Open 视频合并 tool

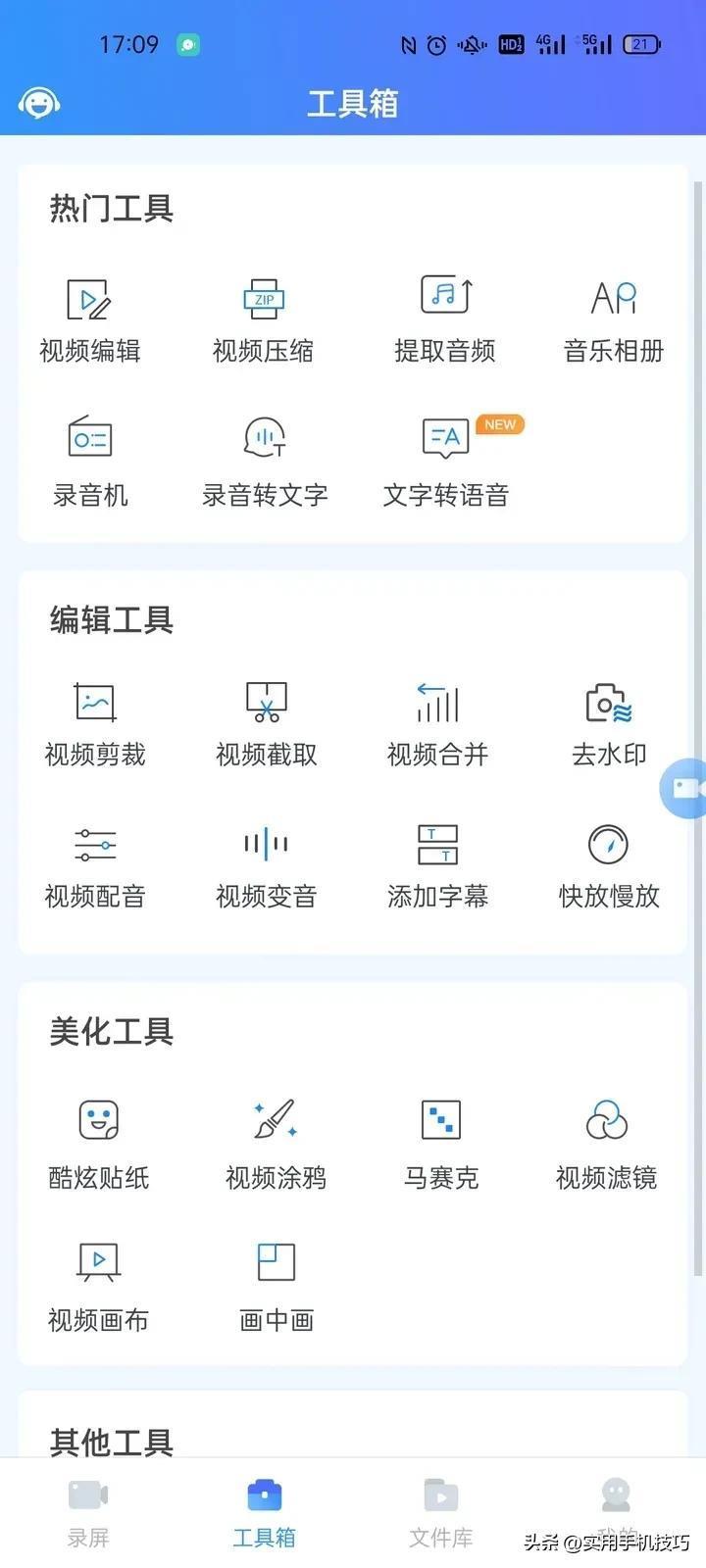coord(437,725)
